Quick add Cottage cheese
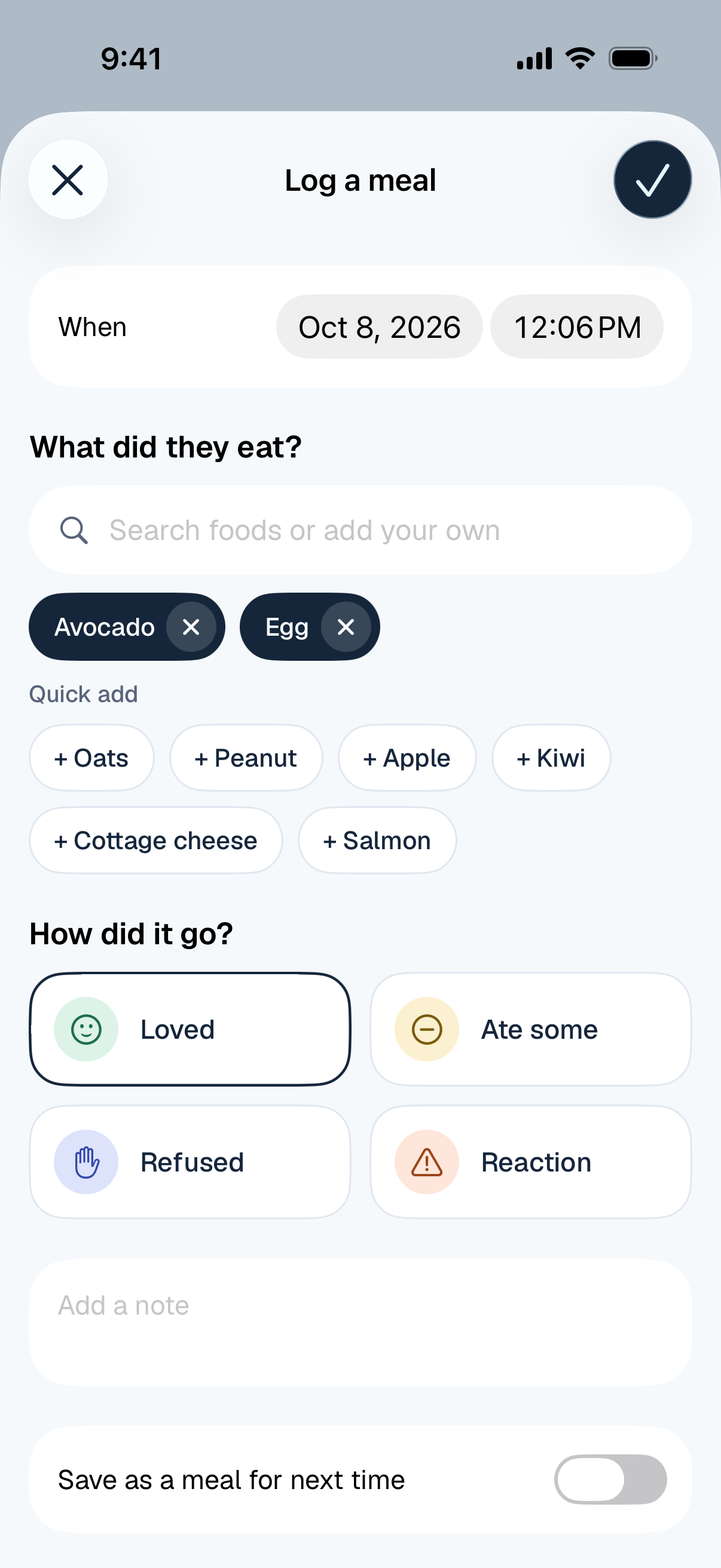 point(156,841)
